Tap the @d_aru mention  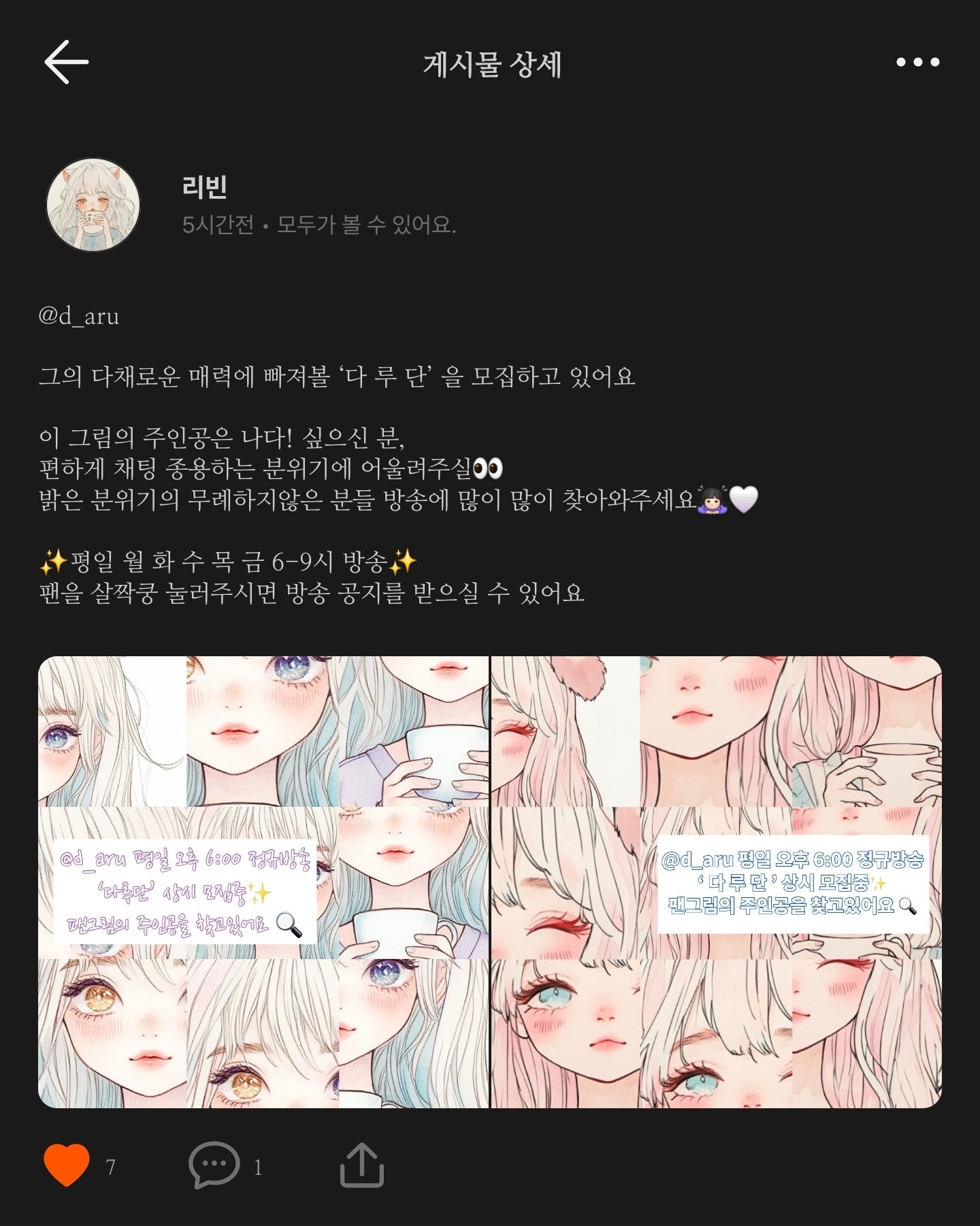point(79,317)
